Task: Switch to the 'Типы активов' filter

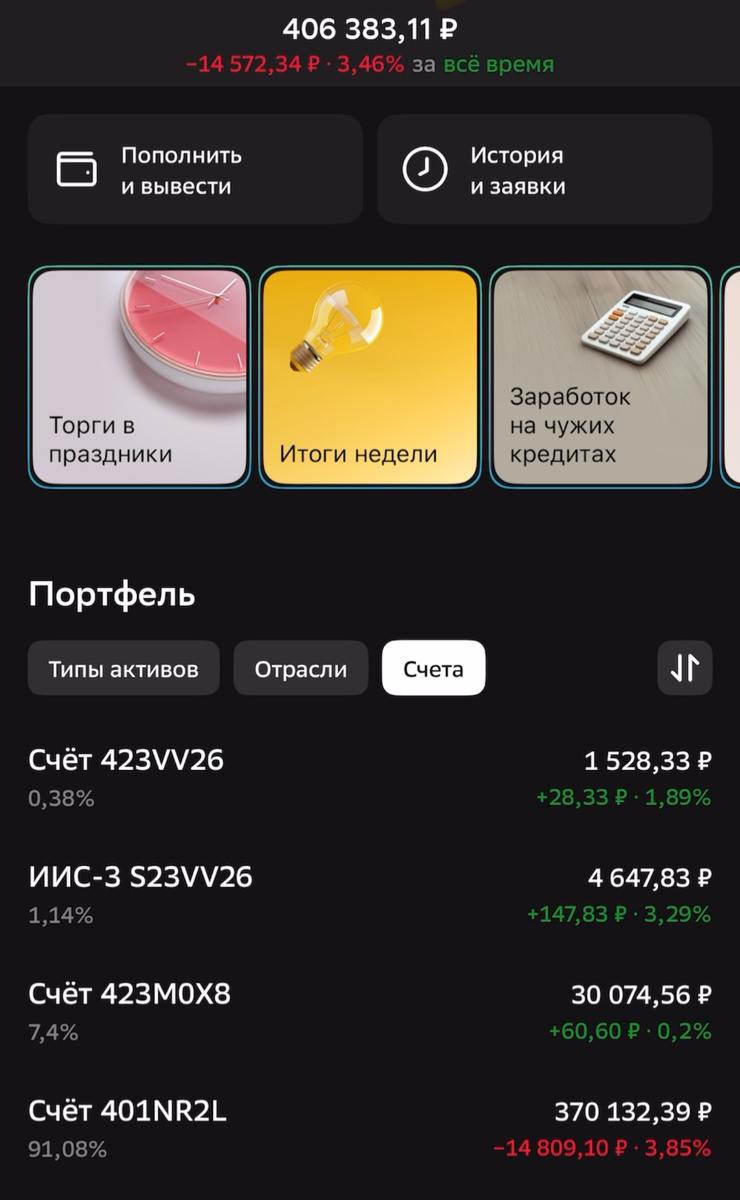Action: [x=123, y=668]
